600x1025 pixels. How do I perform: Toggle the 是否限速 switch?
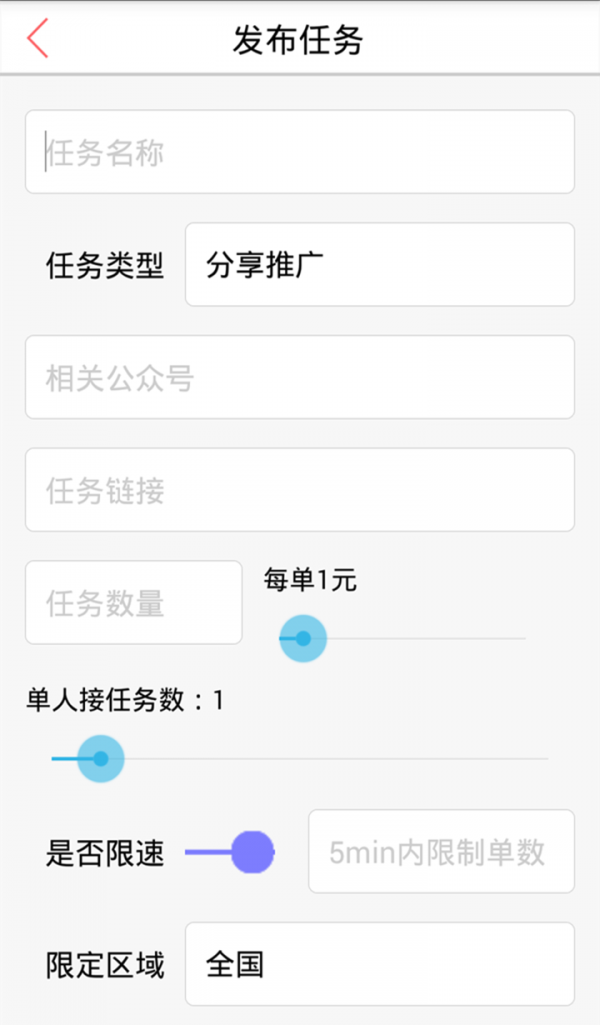[230, 852]
